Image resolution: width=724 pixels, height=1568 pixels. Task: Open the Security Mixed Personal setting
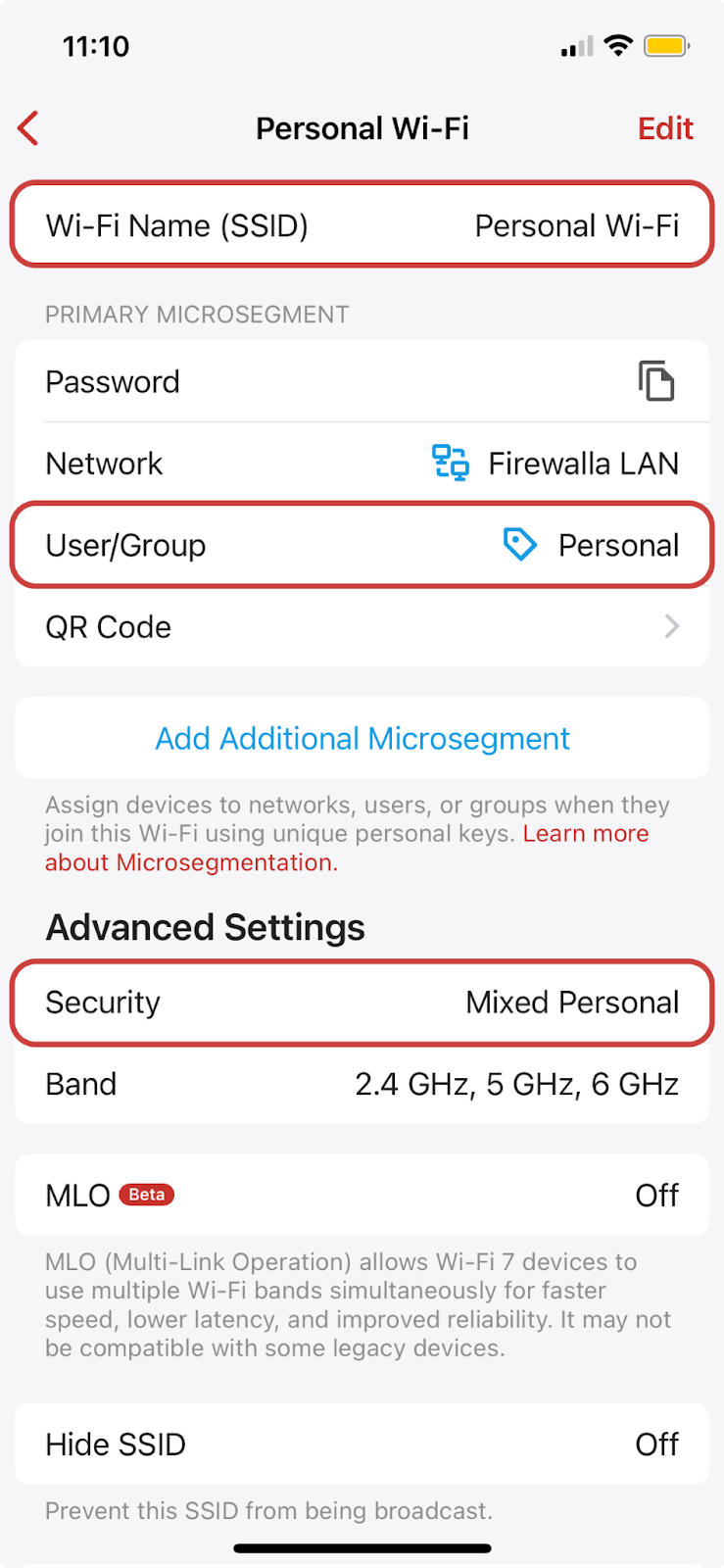coord(362,1003)
